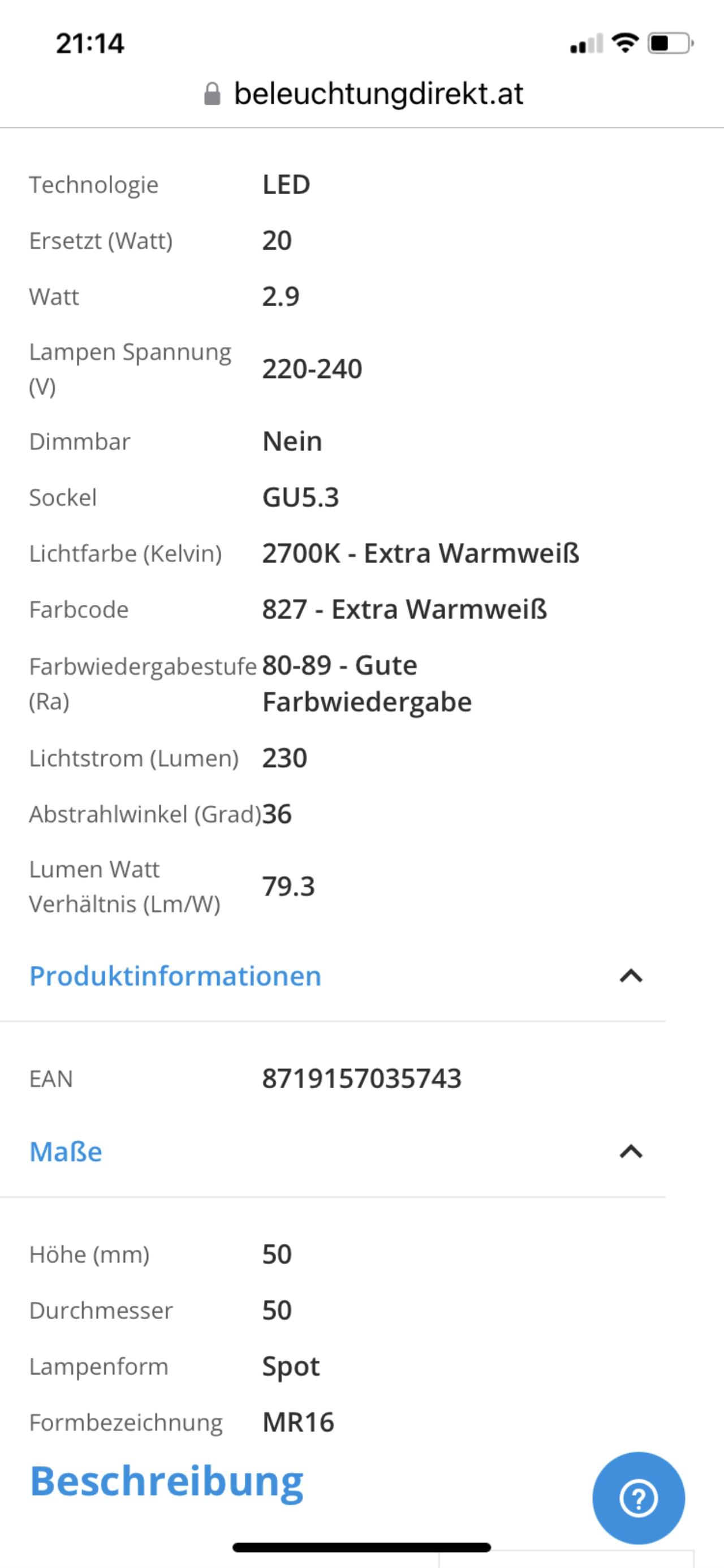This screenshot has width=724, height=1568.
Task: Collapse the Maße section
Action: coord(631,1152)
